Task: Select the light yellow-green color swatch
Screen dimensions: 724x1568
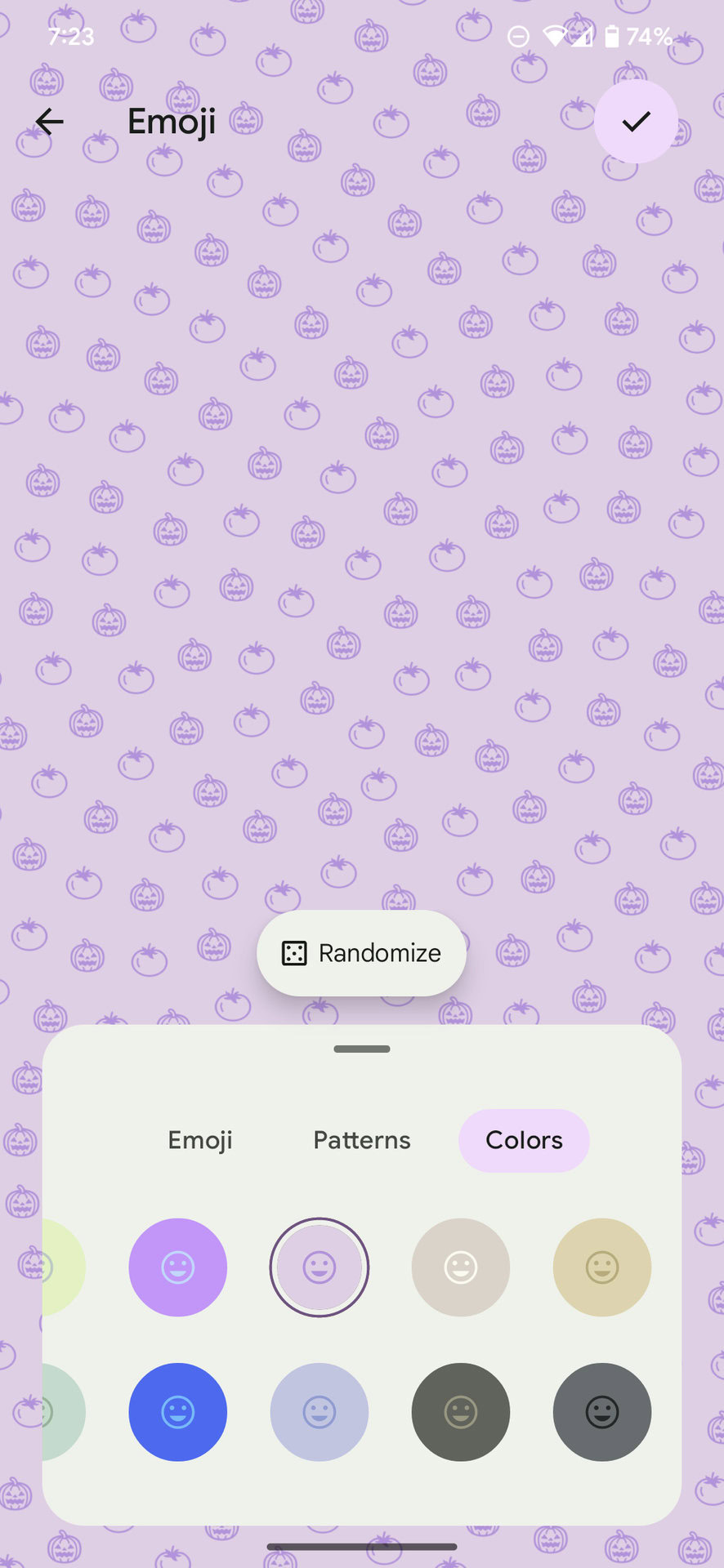Action: (x=62, y=1267)
